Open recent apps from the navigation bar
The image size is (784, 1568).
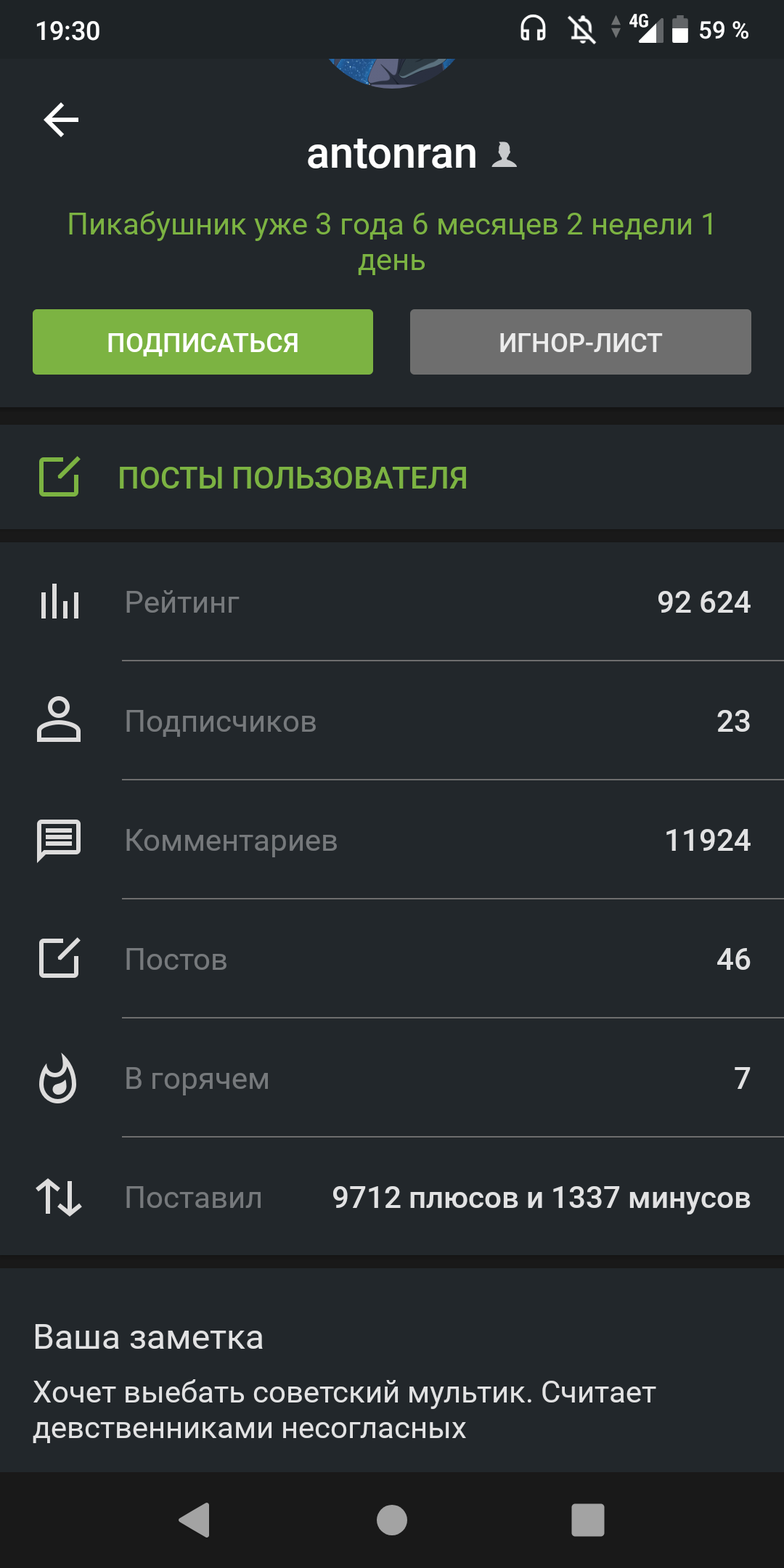pyautogui.click(x=587, y=1520)
